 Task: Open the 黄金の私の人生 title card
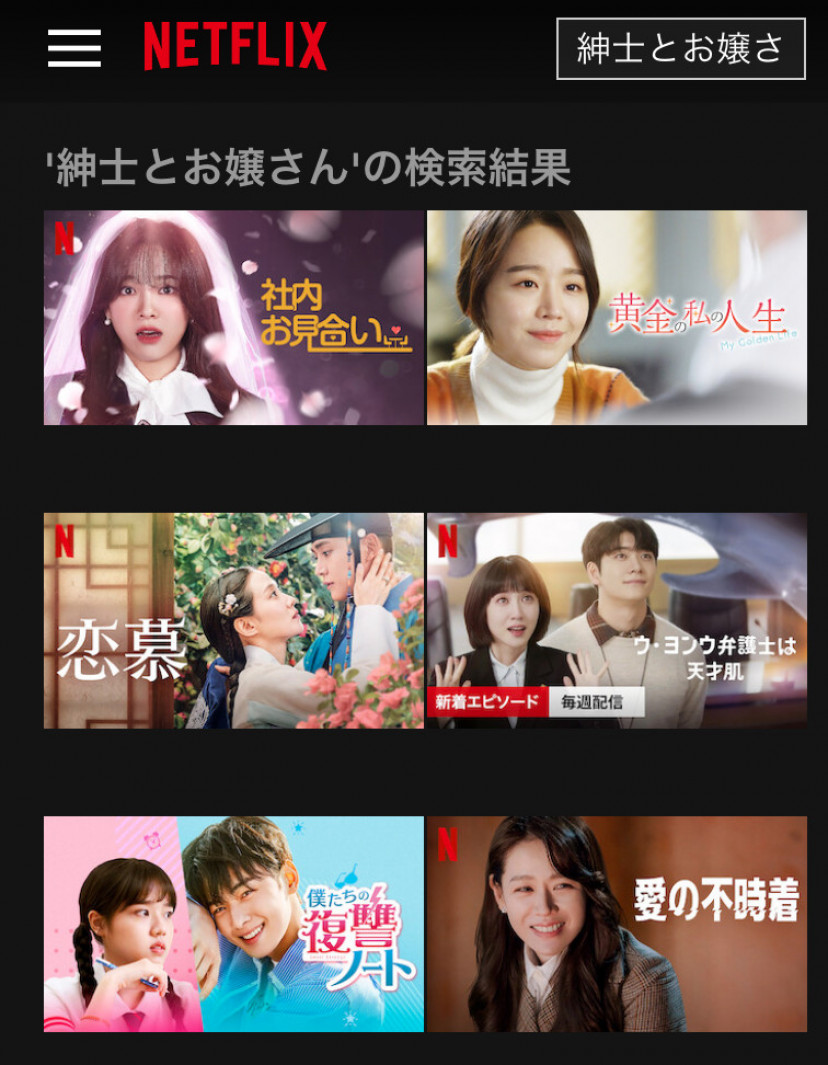[616, 318]
